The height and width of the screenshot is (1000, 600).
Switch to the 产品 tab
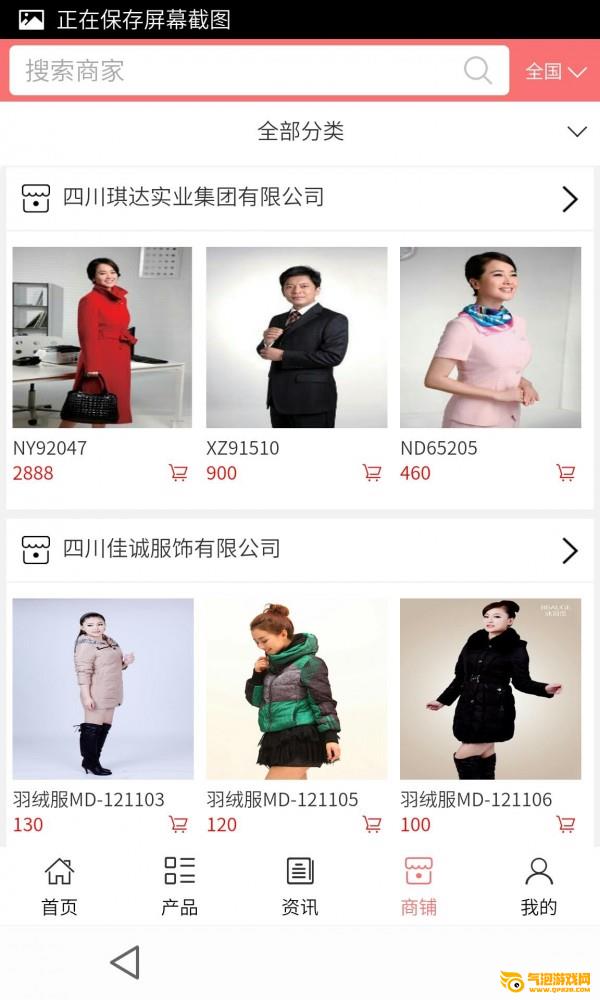(179, 886)
